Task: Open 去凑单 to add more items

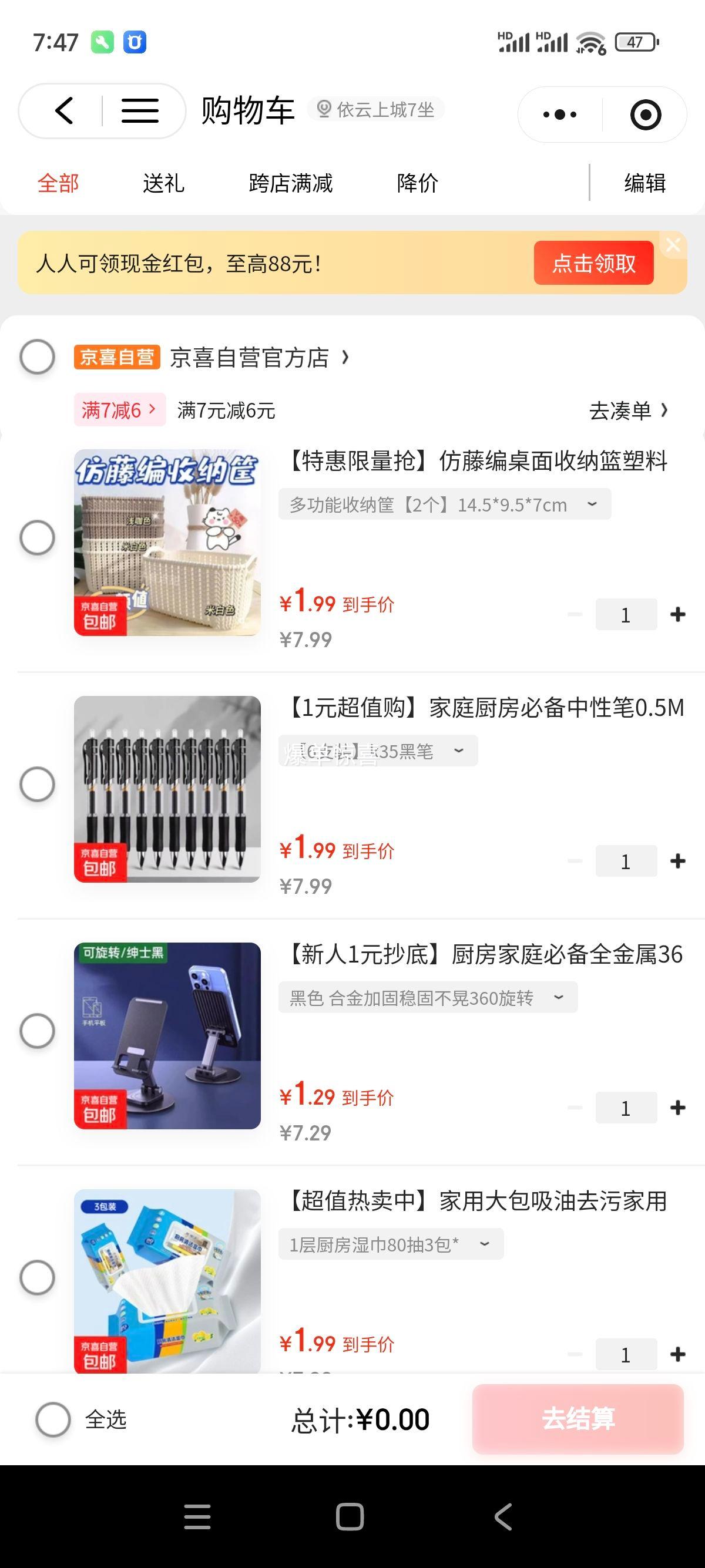Action: tap(627, 411)
